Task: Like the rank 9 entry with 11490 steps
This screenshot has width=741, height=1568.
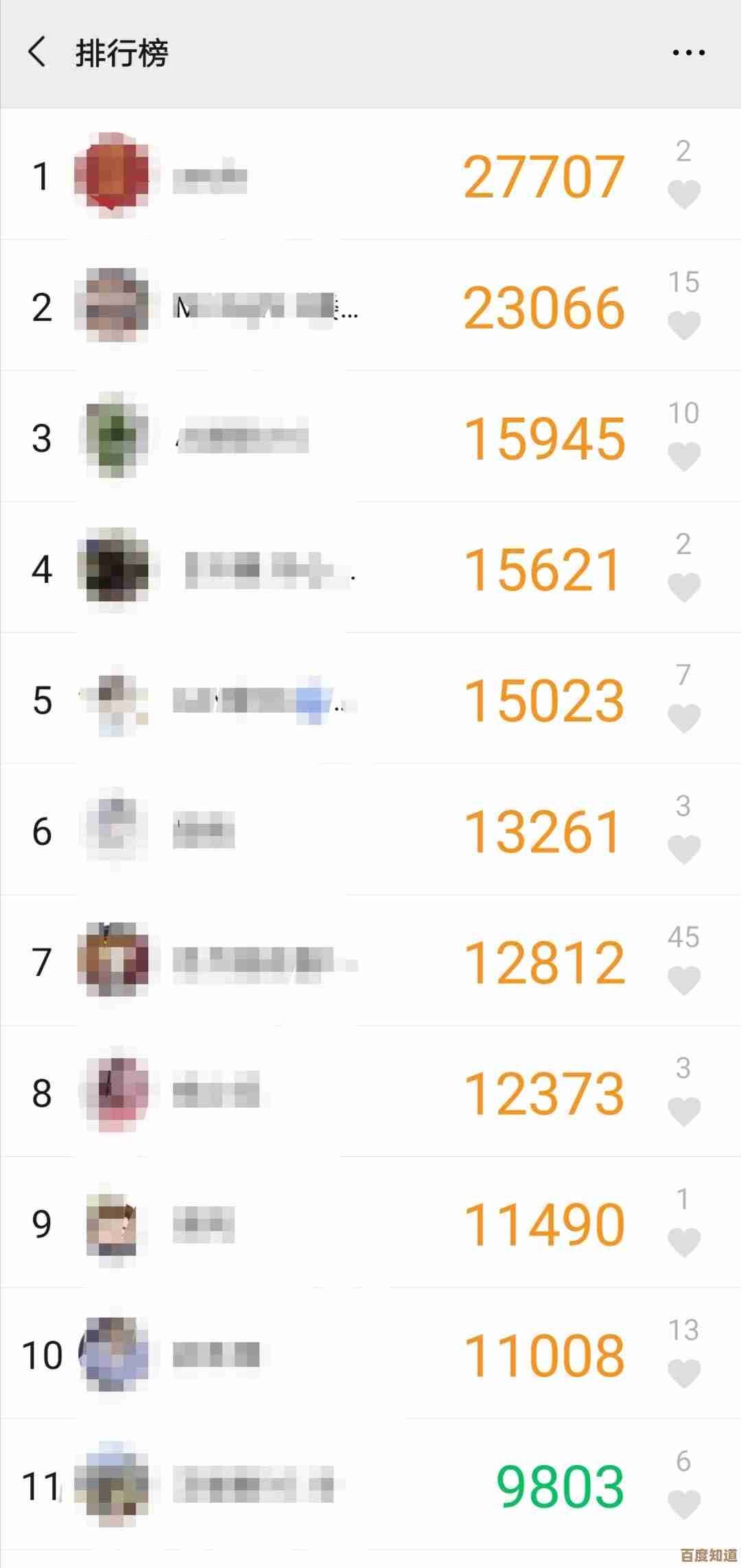Action: click(683, 1243)
